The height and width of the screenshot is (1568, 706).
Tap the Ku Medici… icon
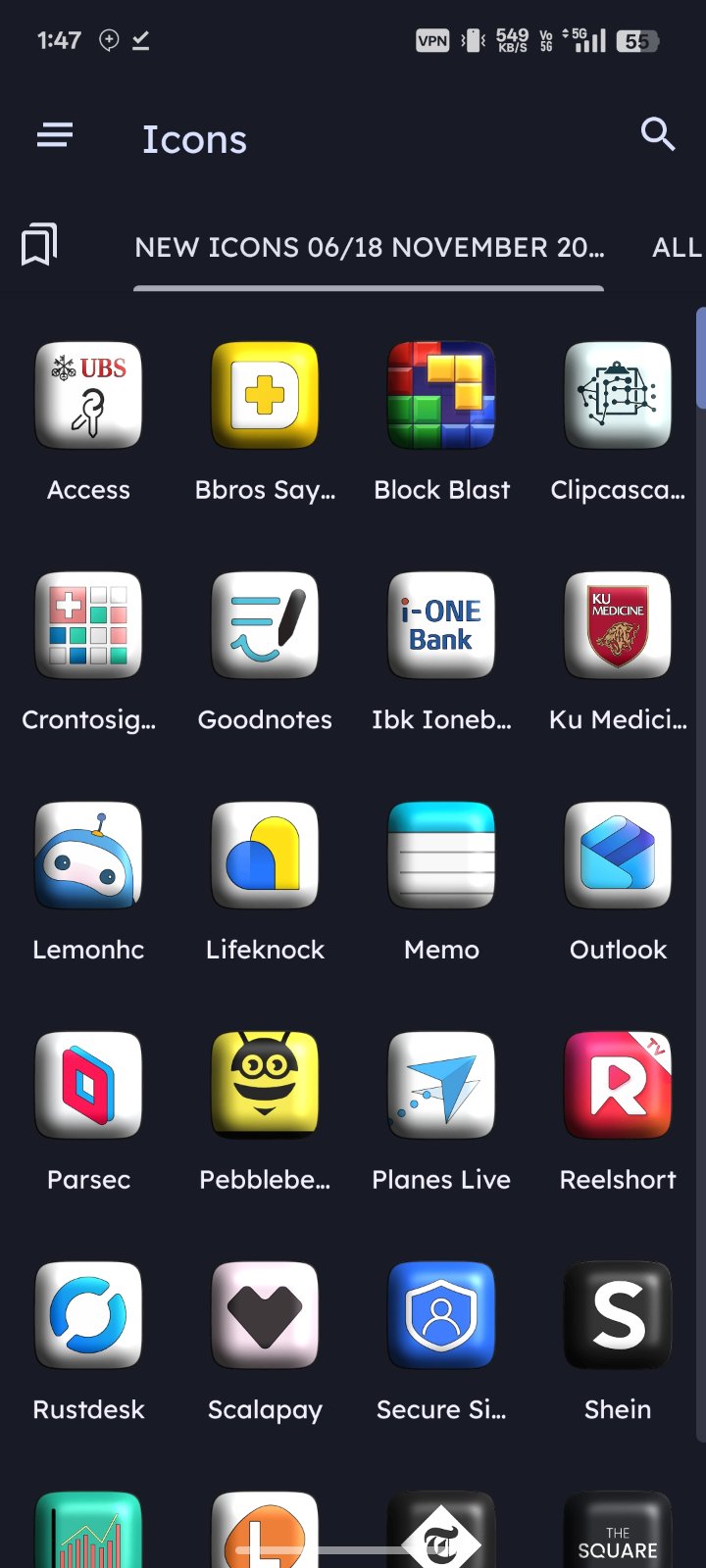(x=618, y=625)
